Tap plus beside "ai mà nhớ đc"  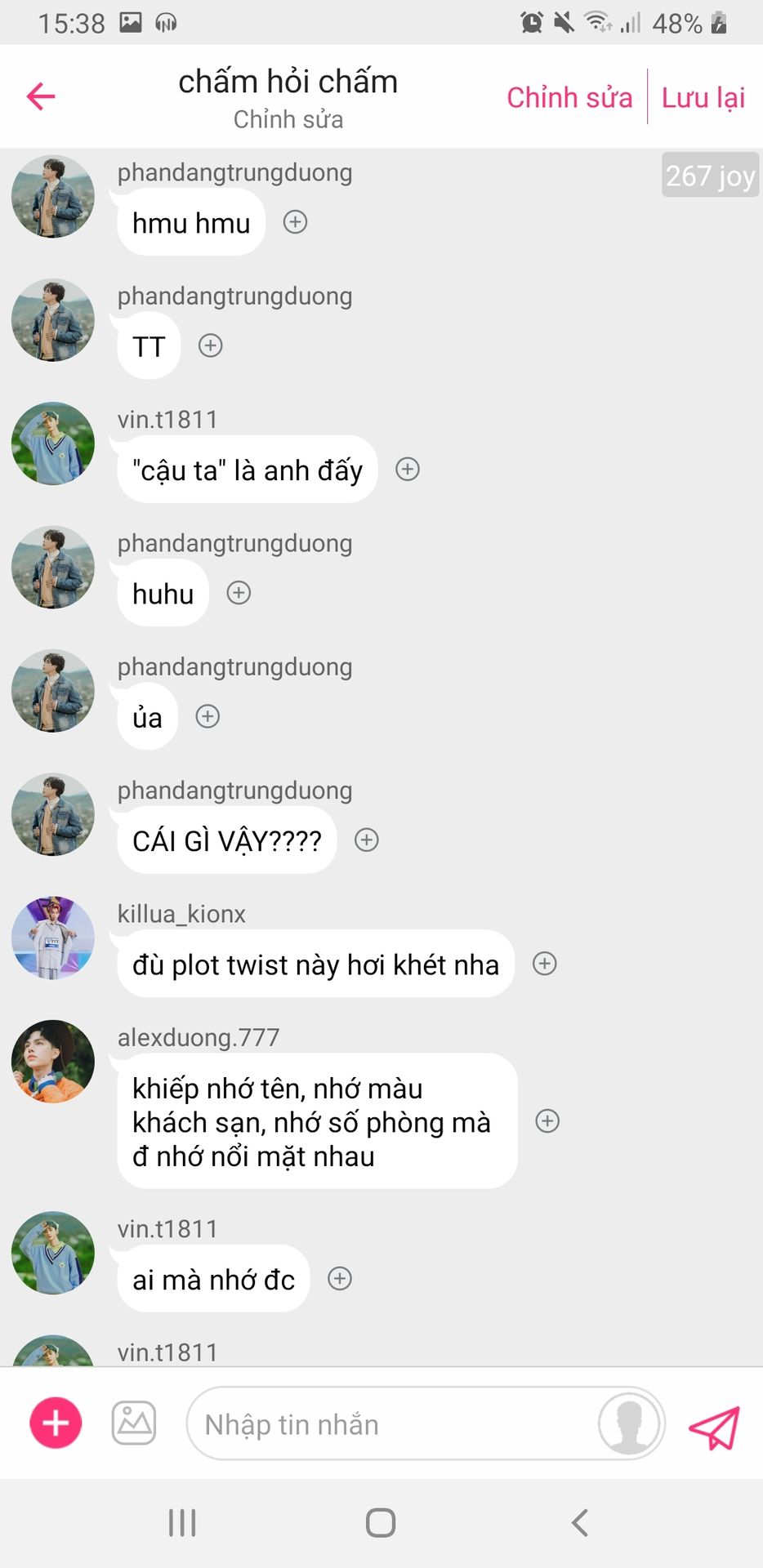[340, 1278]
